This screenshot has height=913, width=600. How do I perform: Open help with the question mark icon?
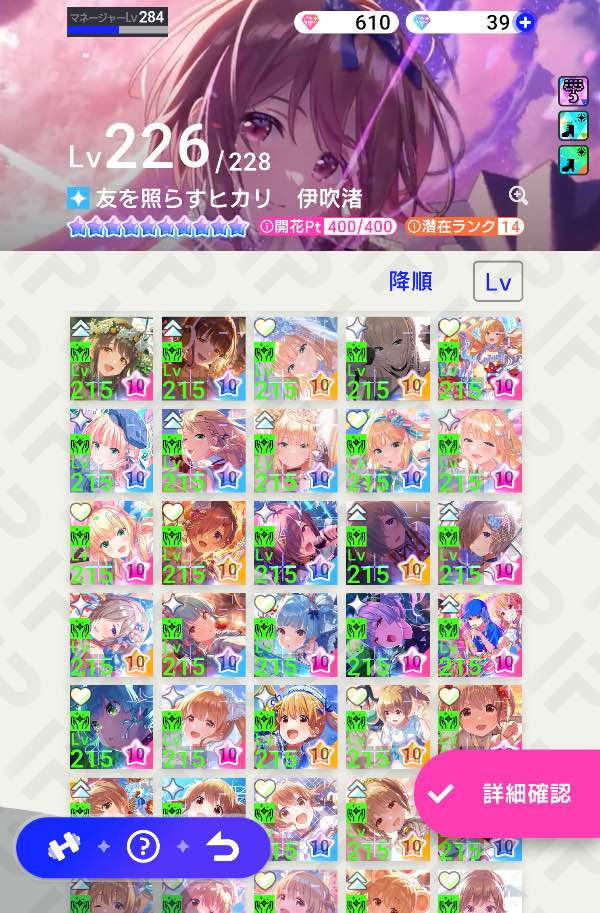click(143, 848)
